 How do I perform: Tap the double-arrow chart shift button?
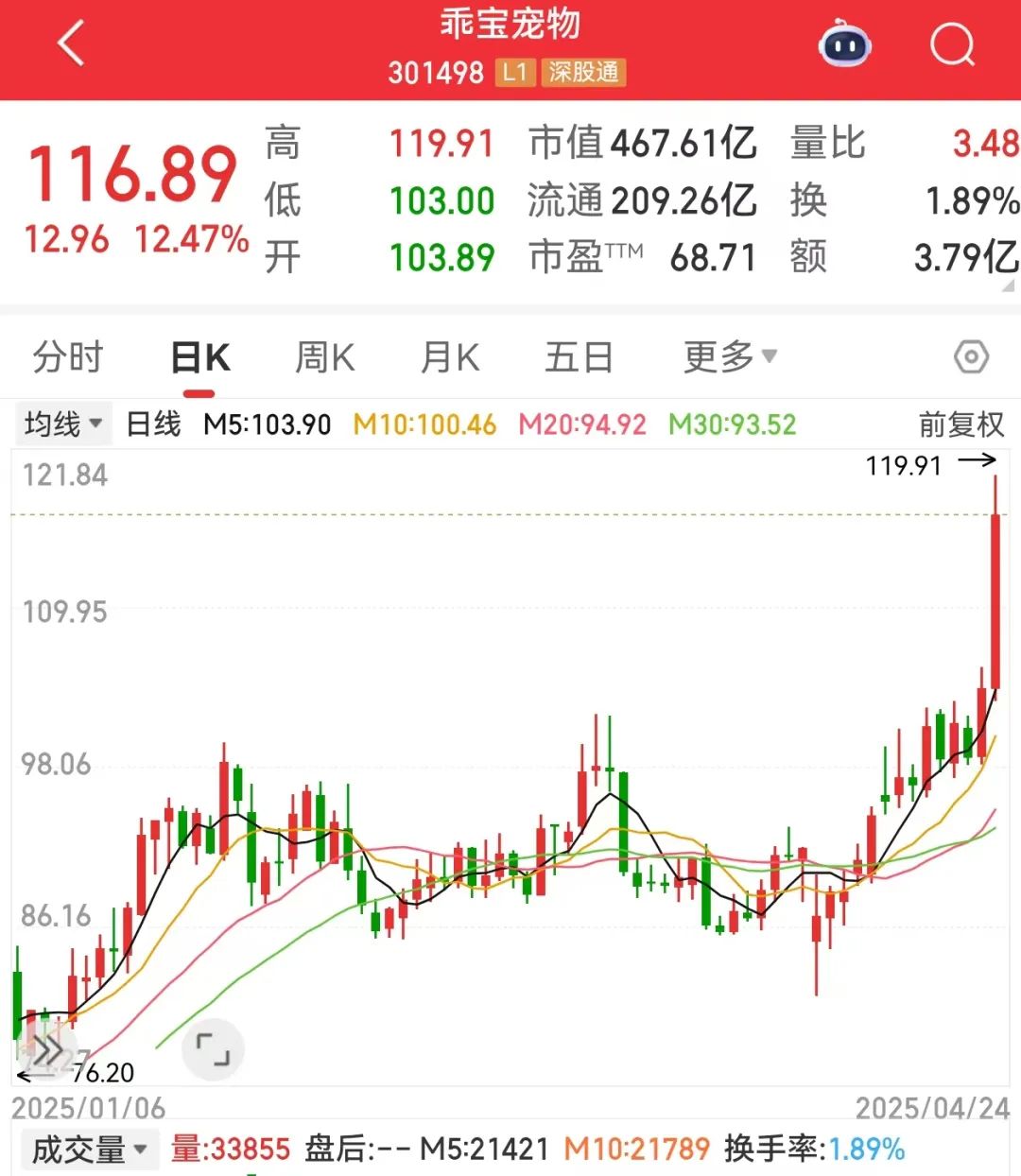(44, 1050)
